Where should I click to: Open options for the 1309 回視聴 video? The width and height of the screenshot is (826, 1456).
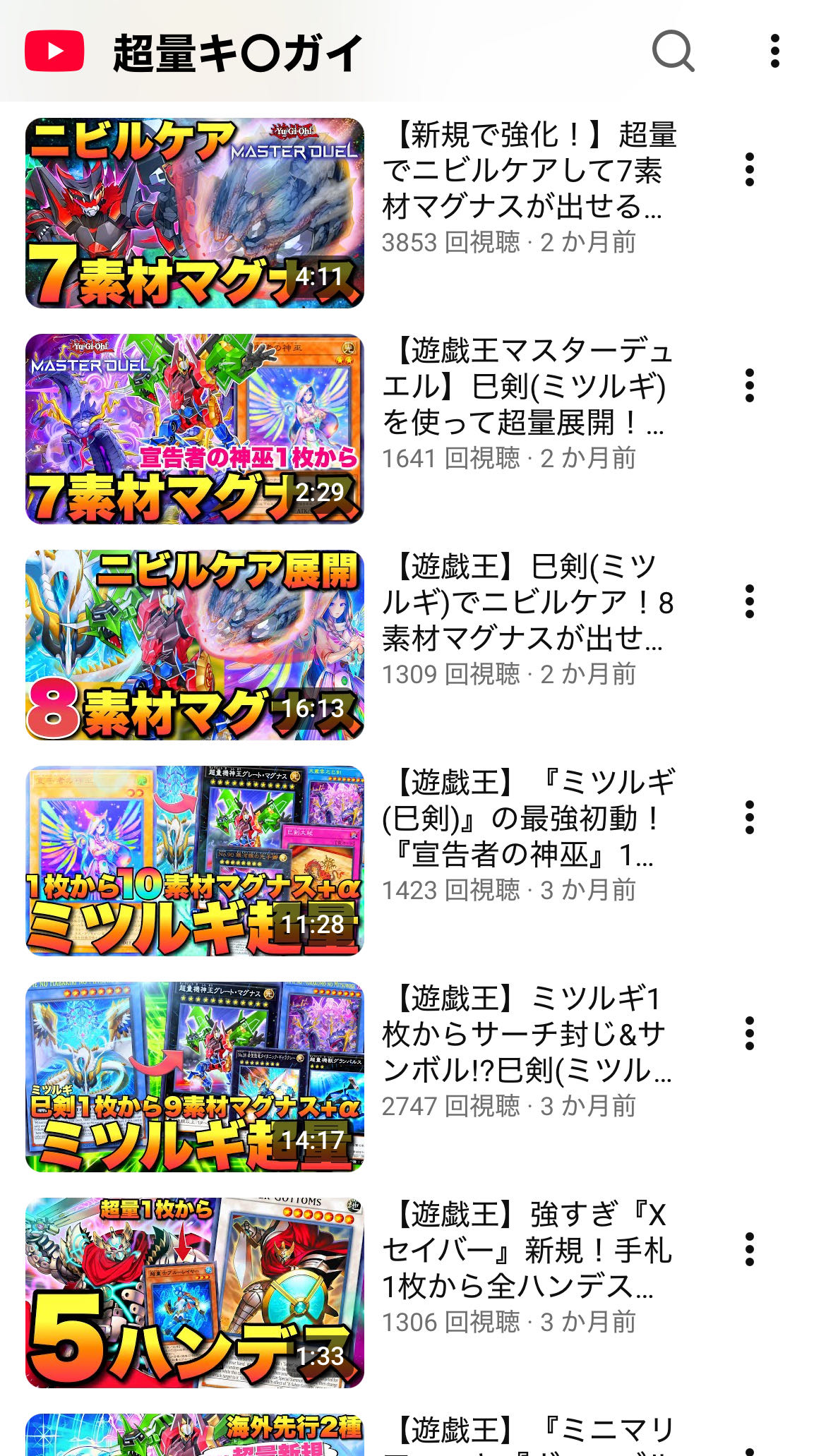coord(750,601)
